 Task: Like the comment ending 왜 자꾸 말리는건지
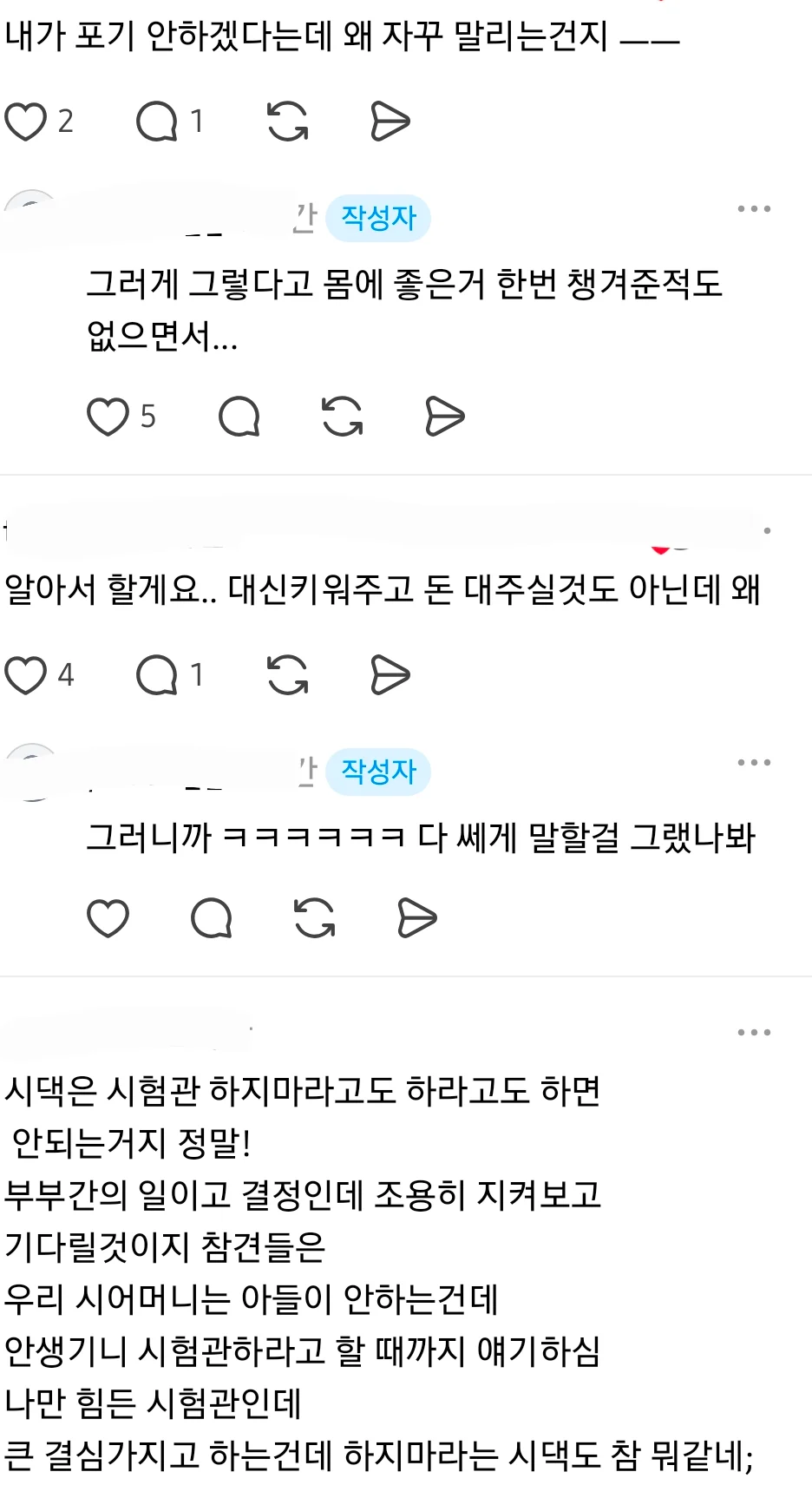(26, 122)
